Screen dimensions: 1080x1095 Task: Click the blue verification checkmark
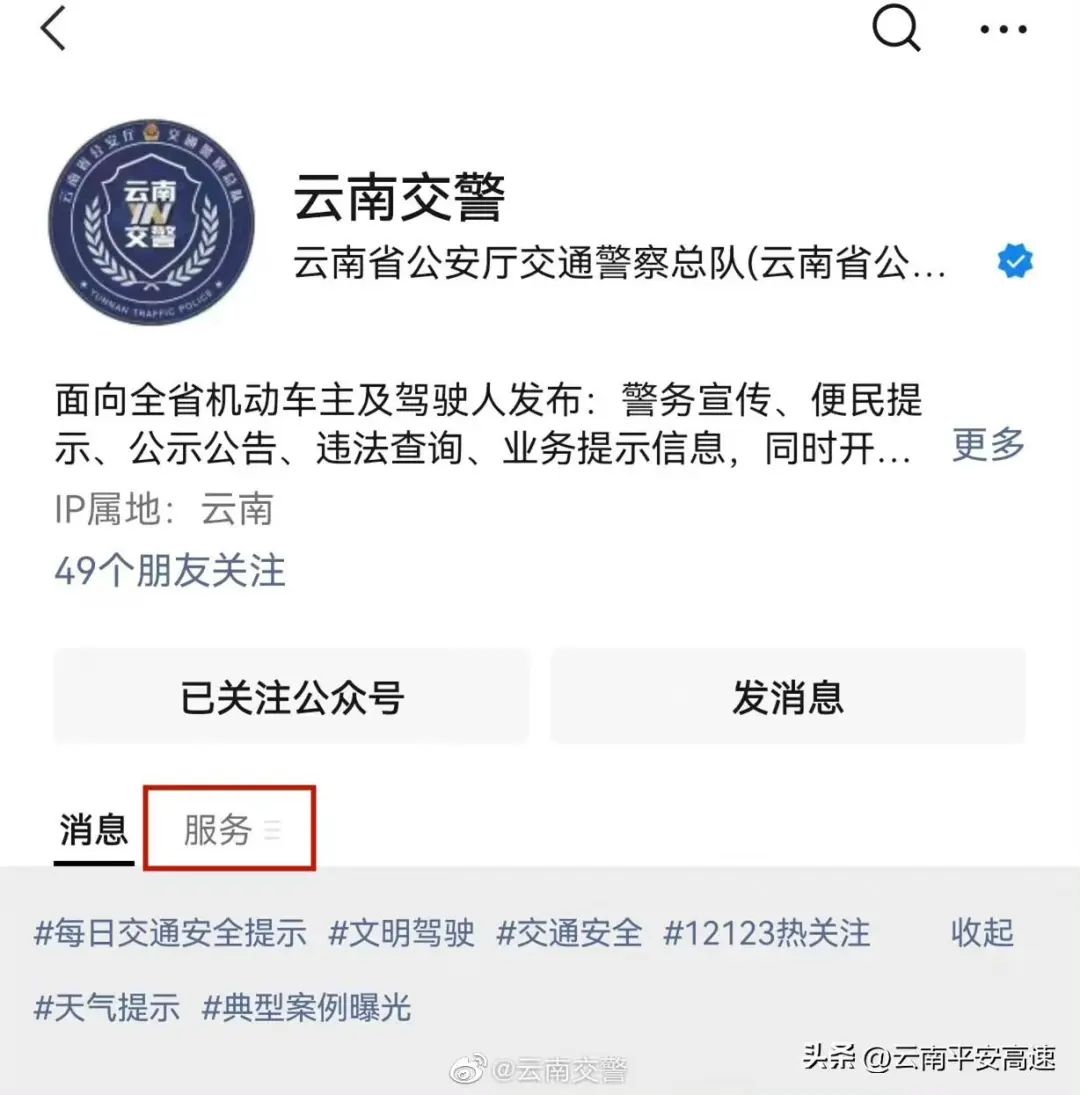[1015, 260]
